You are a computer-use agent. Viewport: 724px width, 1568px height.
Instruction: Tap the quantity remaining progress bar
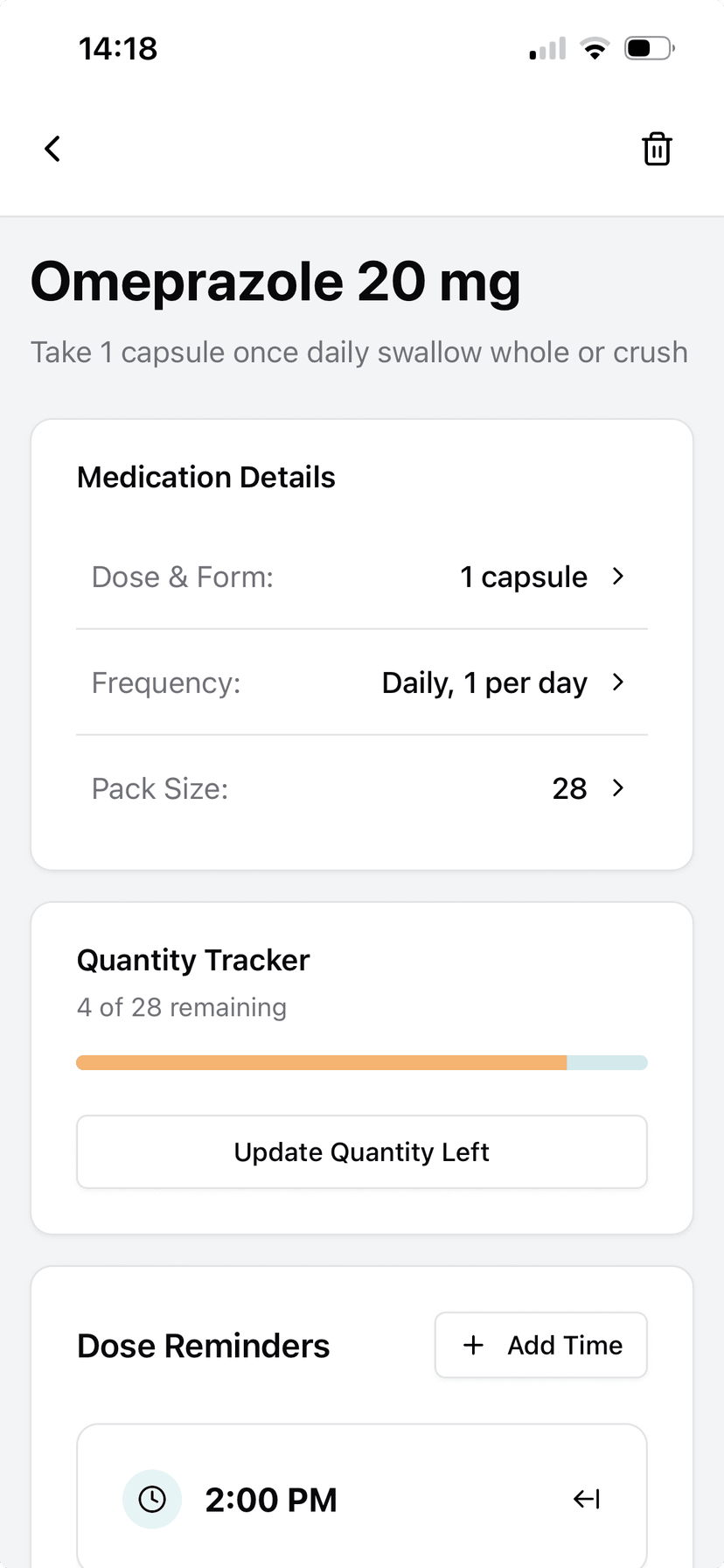pyautogui.click(x=362, y=1062)
